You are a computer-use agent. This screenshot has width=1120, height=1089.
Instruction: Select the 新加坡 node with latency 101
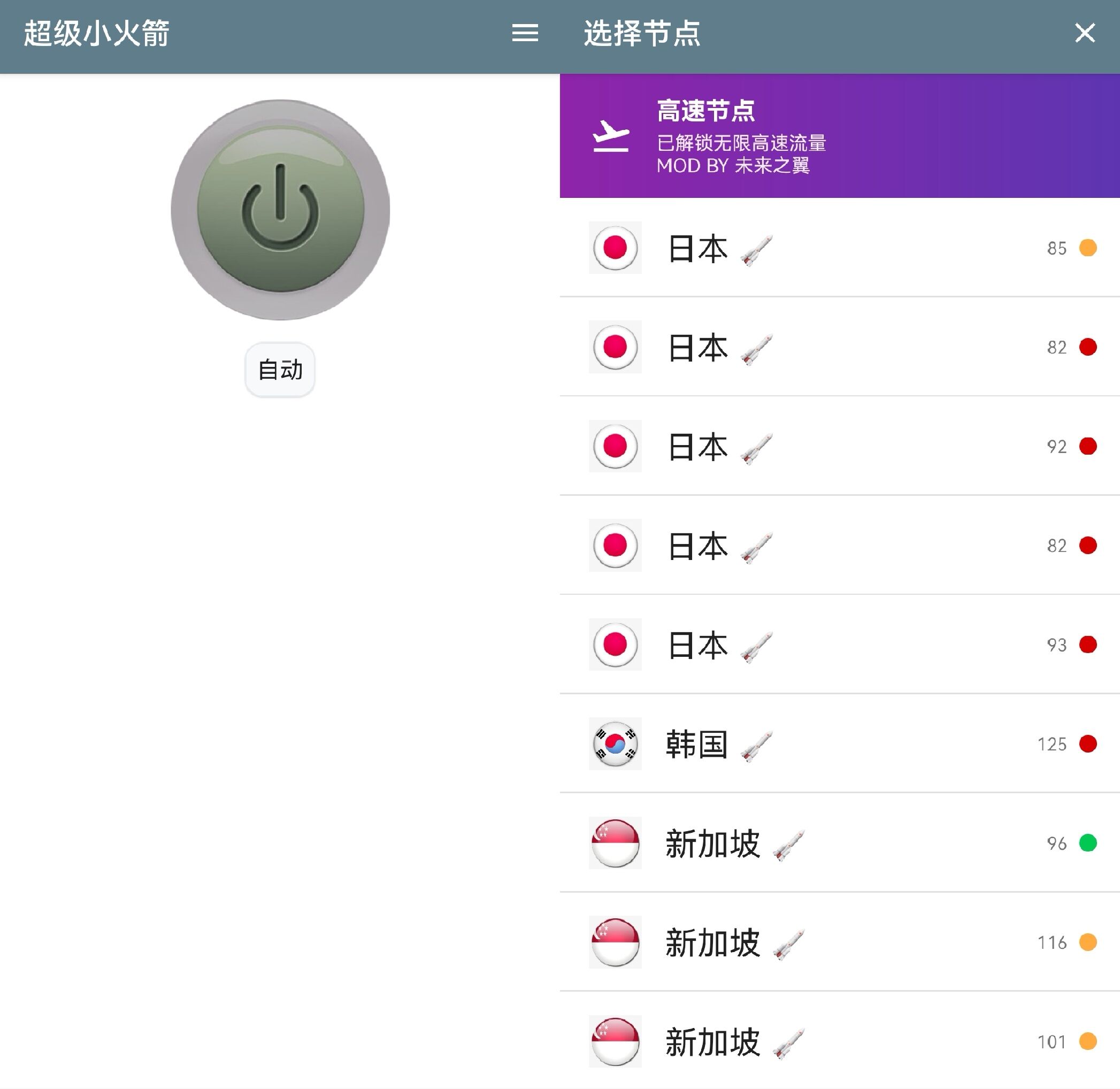(x=840, y=1041)
